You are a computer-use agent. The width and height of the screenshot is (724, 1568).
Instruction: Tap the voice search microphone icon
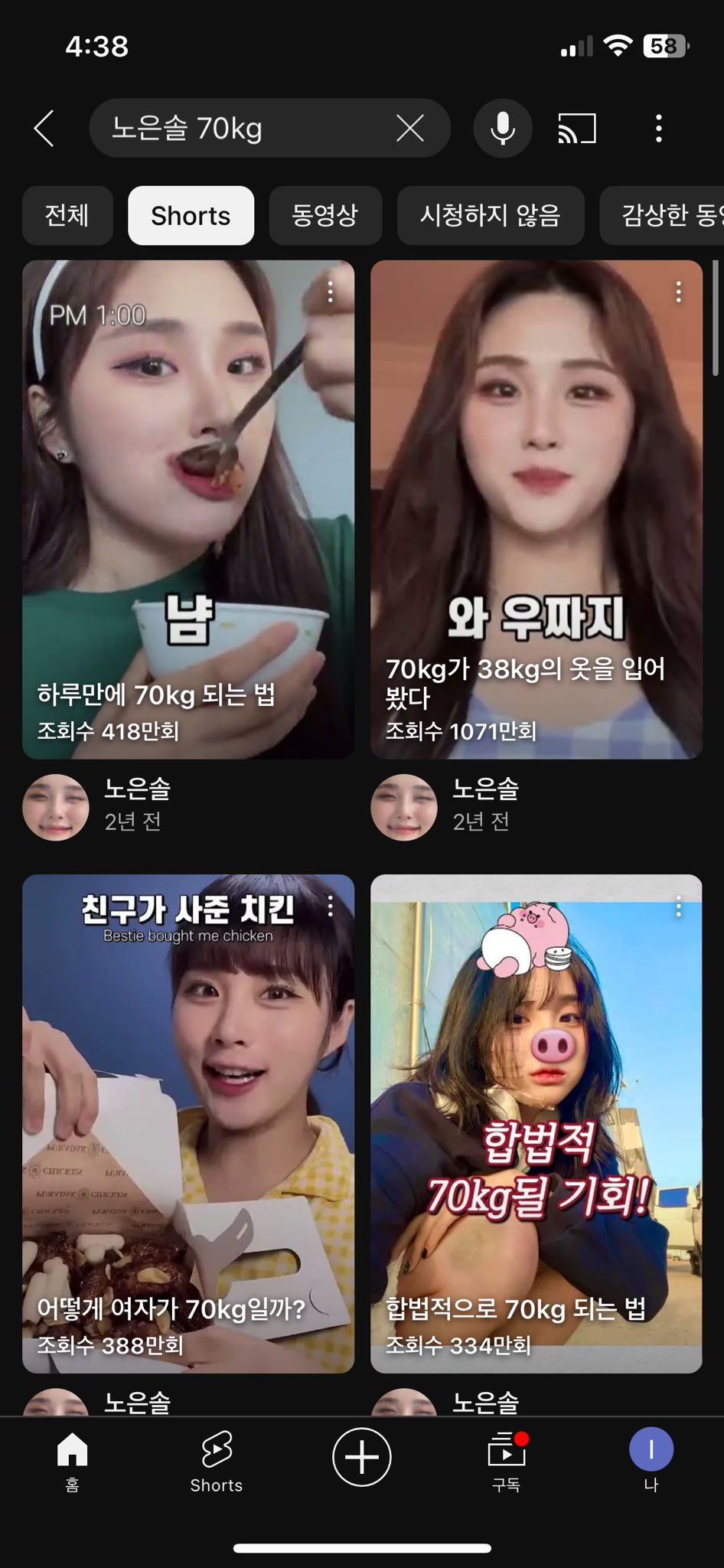(502, 128)
